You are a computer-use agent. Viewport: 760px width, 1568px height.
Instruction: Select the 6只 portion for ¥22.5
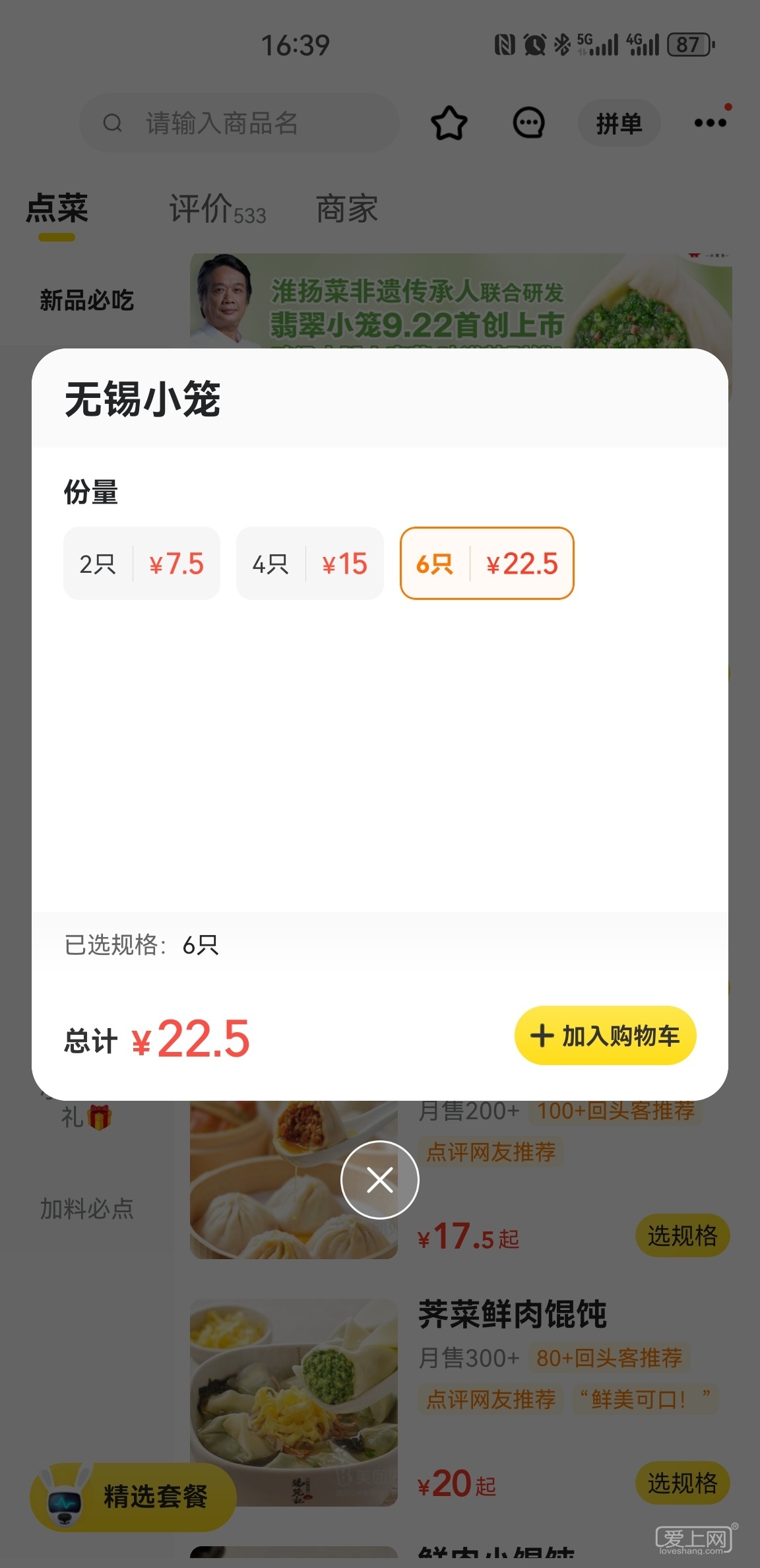click(x=487, y=563)
